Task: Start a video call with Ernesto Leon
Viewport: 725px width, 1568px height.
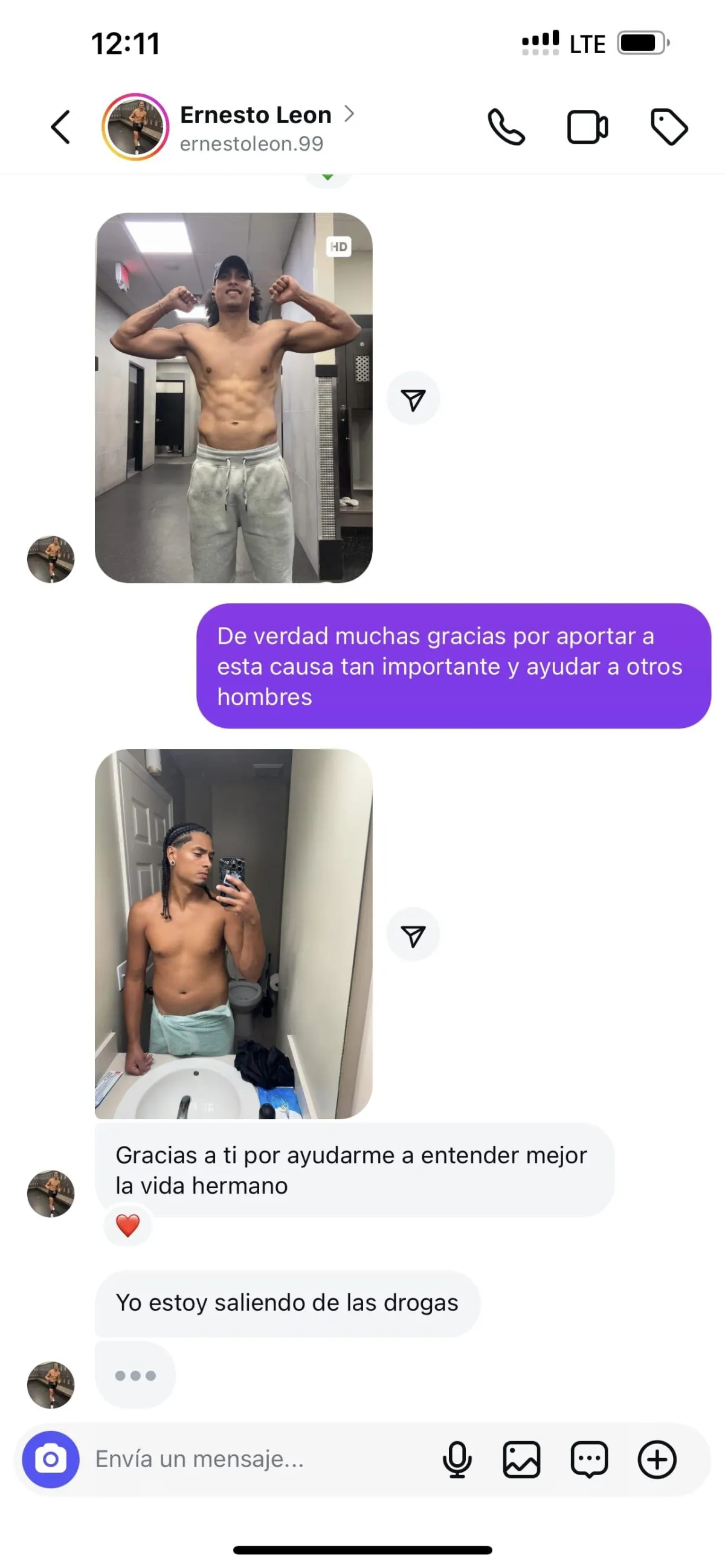Action: (587, 127)
